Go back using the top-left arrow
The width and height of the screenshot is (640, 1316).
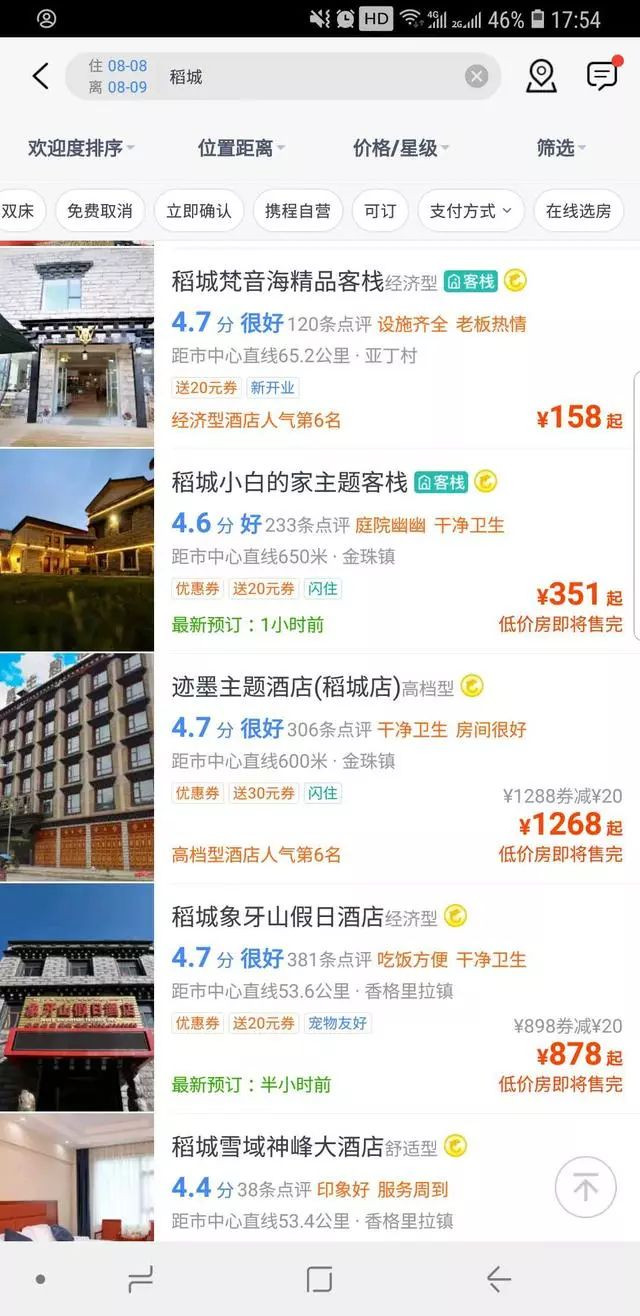tap(40, 76)
